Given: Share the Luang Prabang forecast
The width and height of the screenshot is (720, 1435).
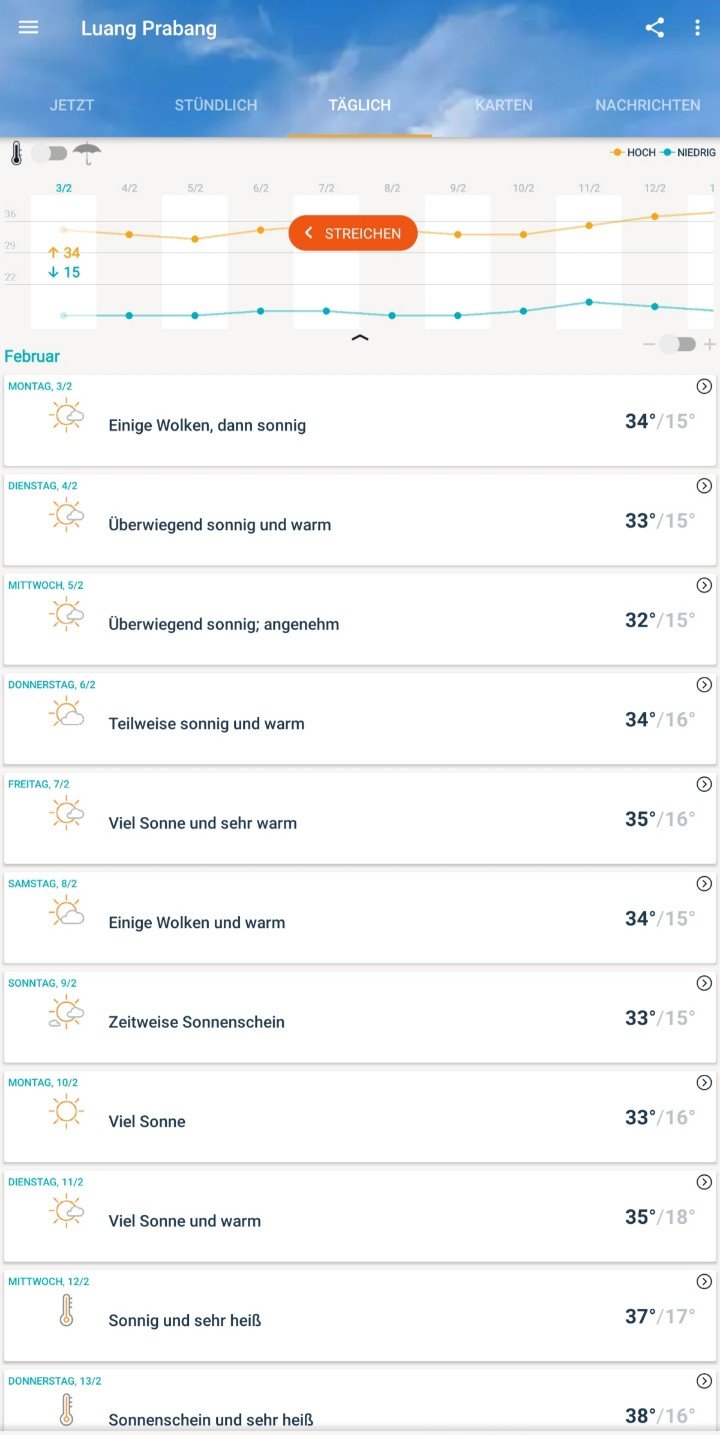Looking at the screenshot, I should point(655,28).
